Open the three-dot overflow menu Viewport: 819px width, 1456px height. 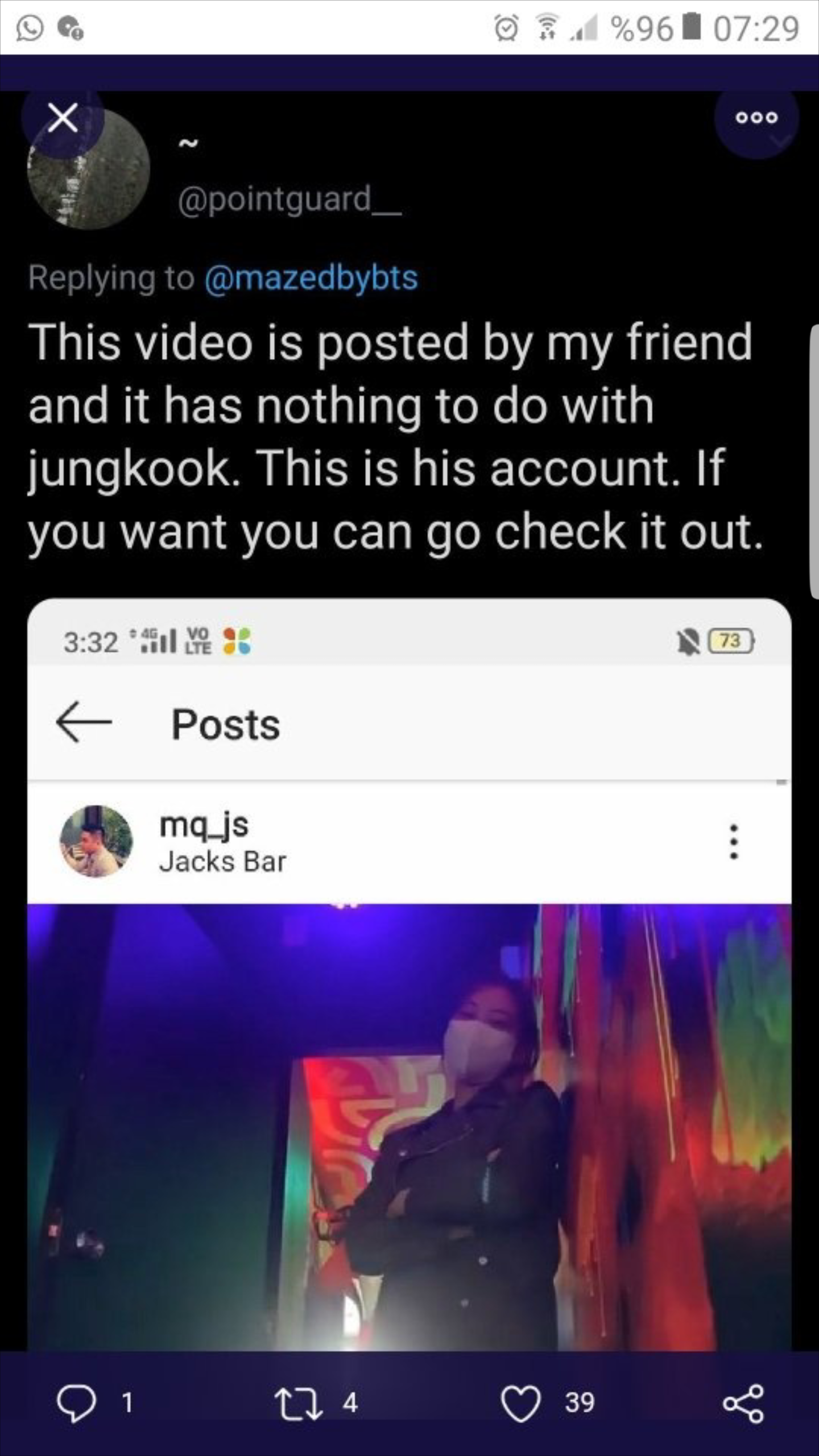coord(756,118)
